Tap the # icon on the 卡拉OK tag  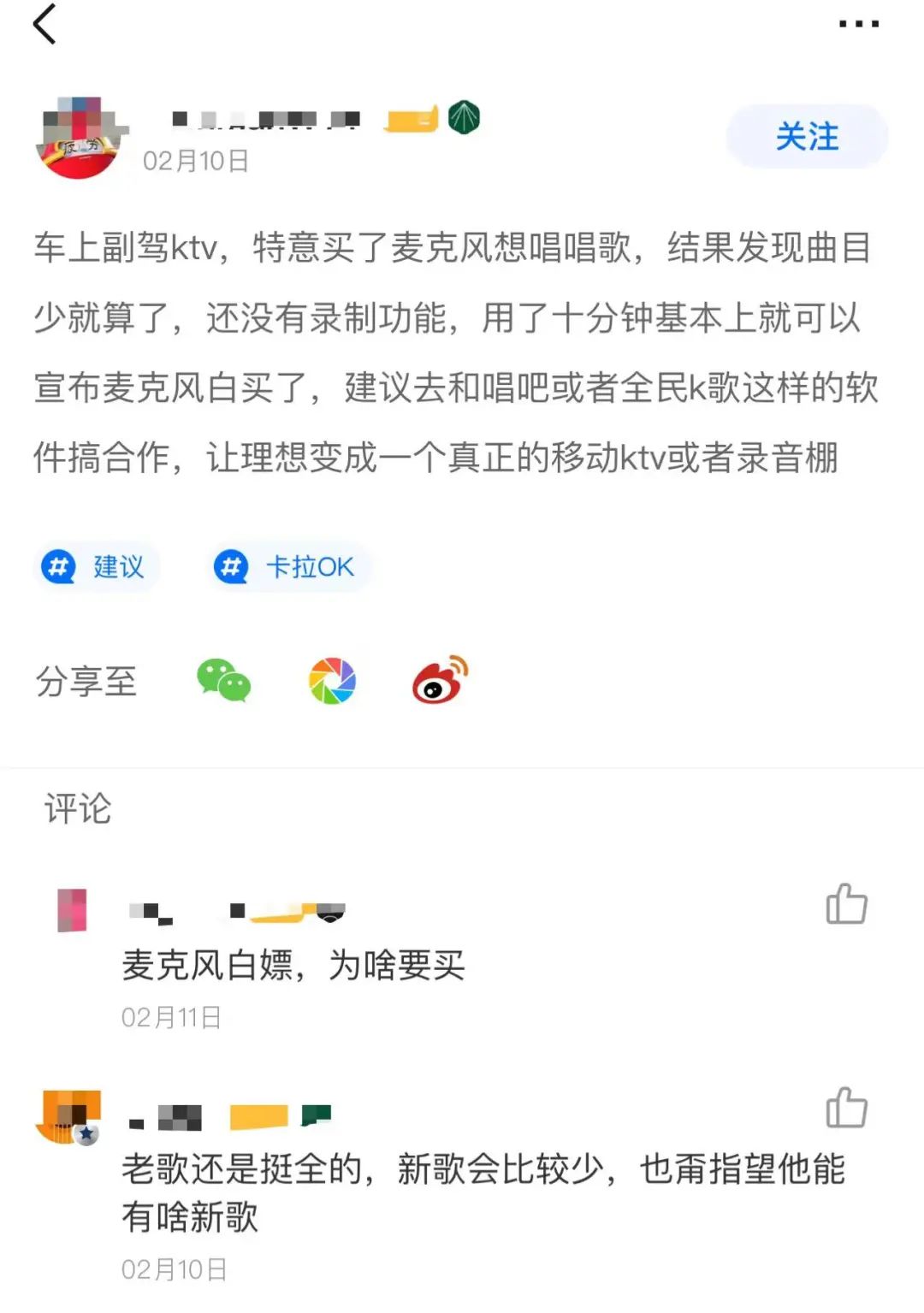point(231,566)
